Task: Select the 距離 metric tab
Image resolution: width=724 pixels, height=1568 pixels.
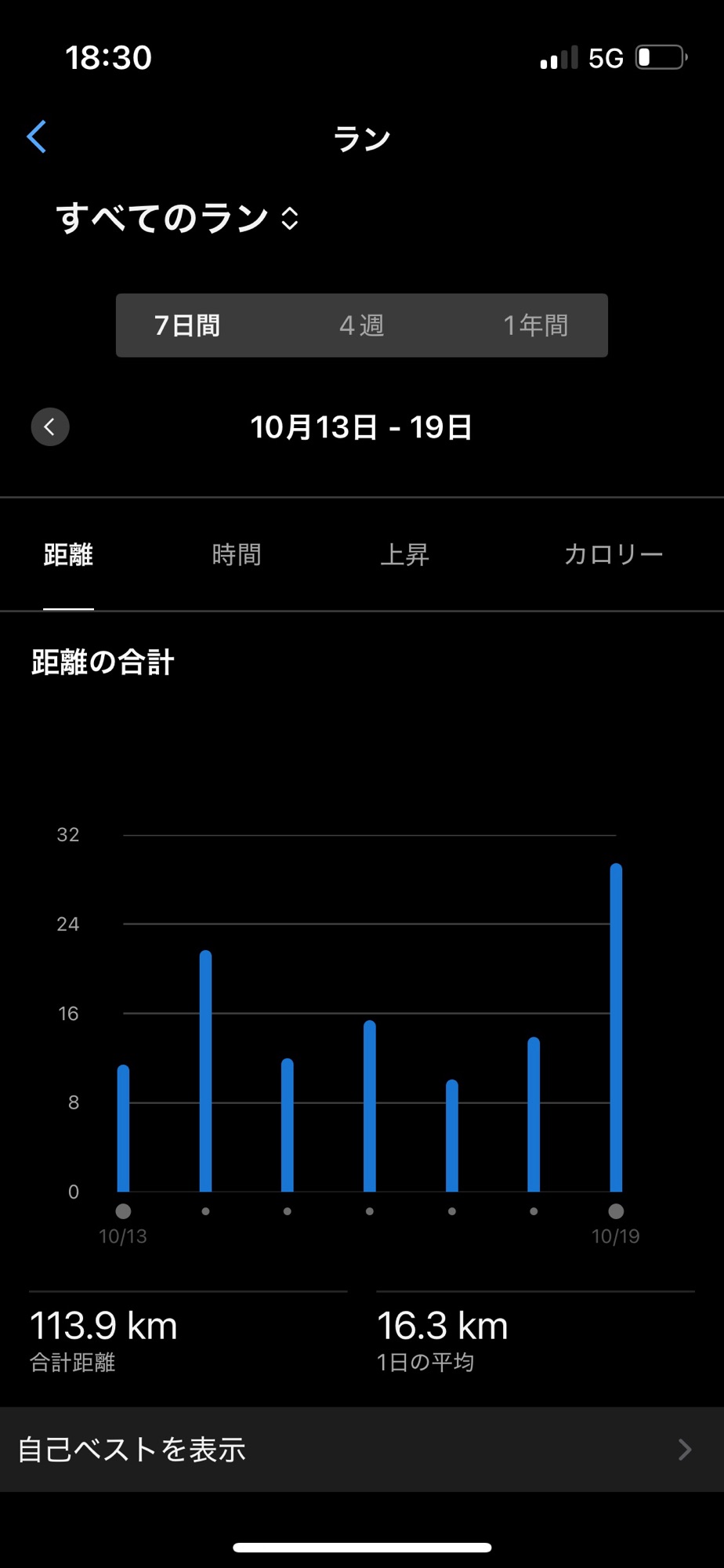Action: pos(68,555)
